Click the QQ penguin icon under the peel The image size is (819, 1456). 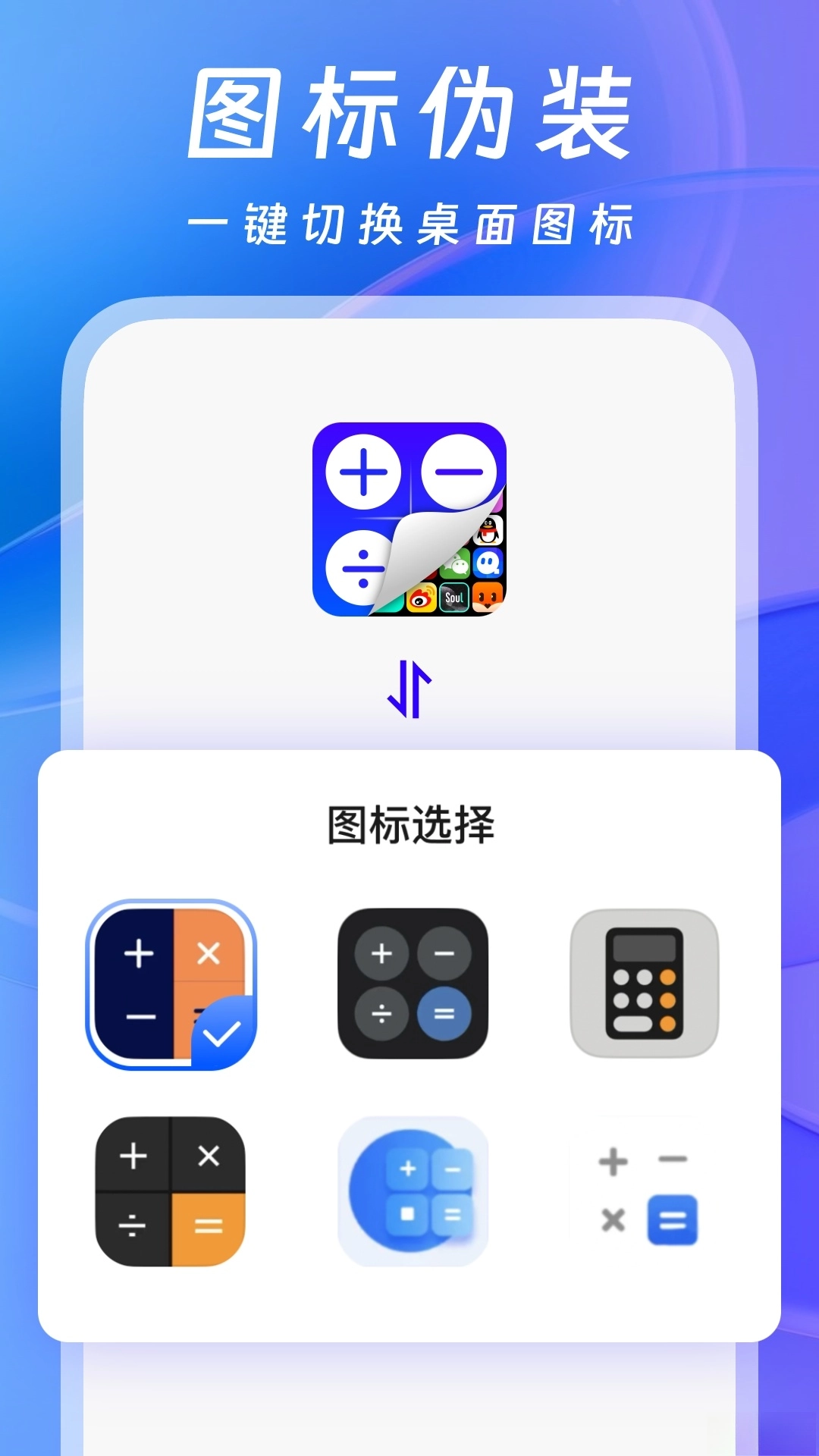pyautogui.click(x=489, y=531)
